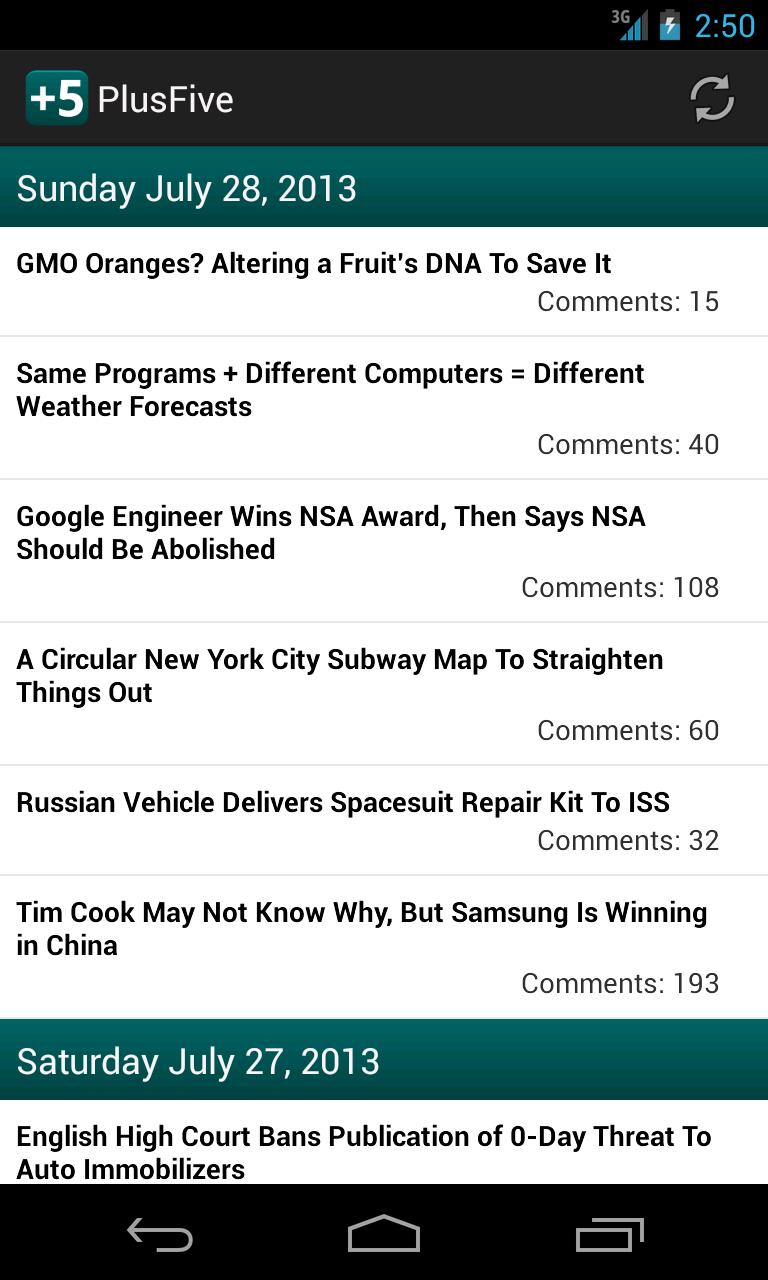Viewport: 768px width, 1280px height.
Task: Tap Comments: 15 under the first article
Action: [628, 301]
